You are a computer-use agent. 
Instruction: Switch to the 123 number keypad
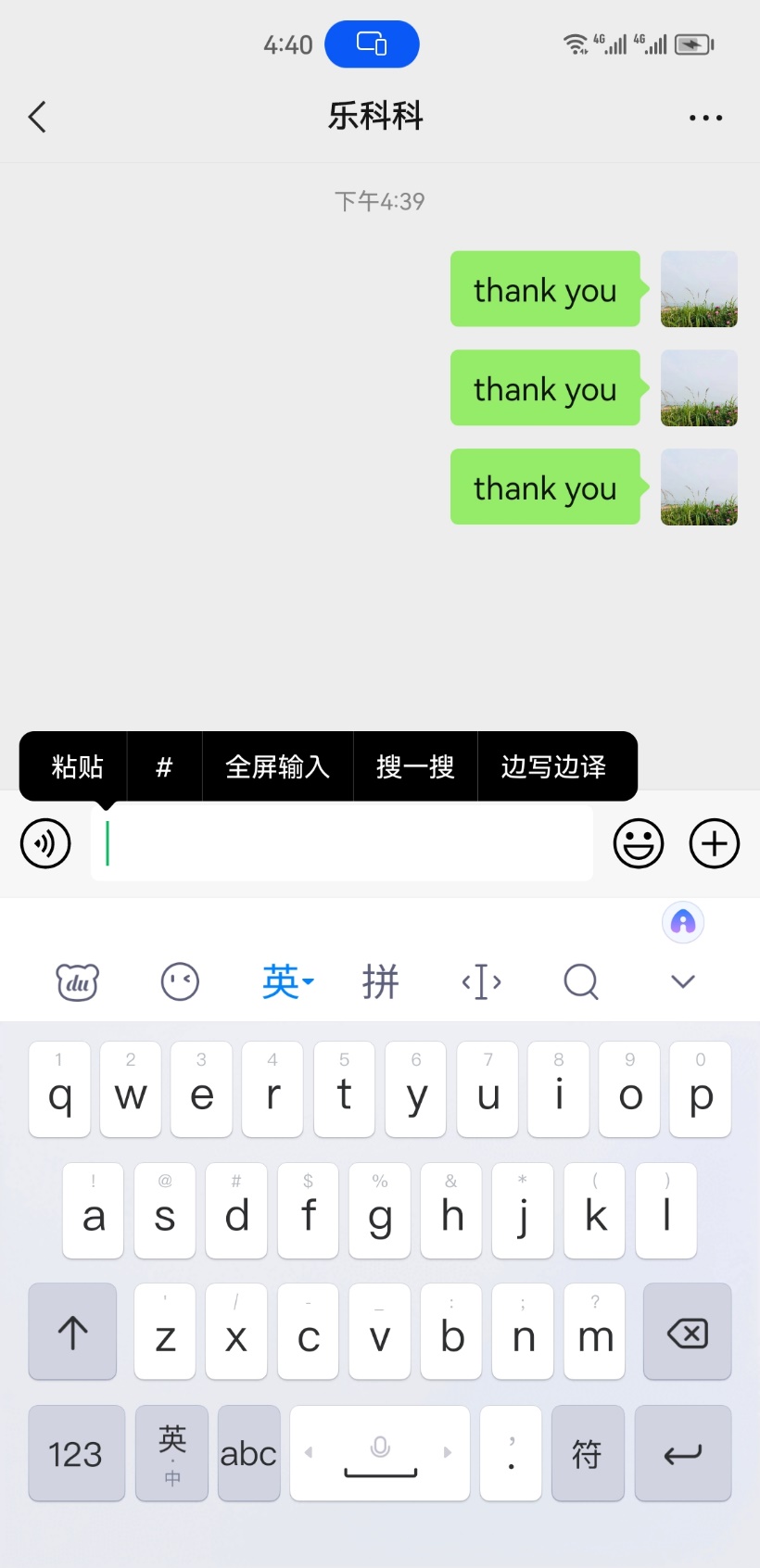coord(76,1453)
